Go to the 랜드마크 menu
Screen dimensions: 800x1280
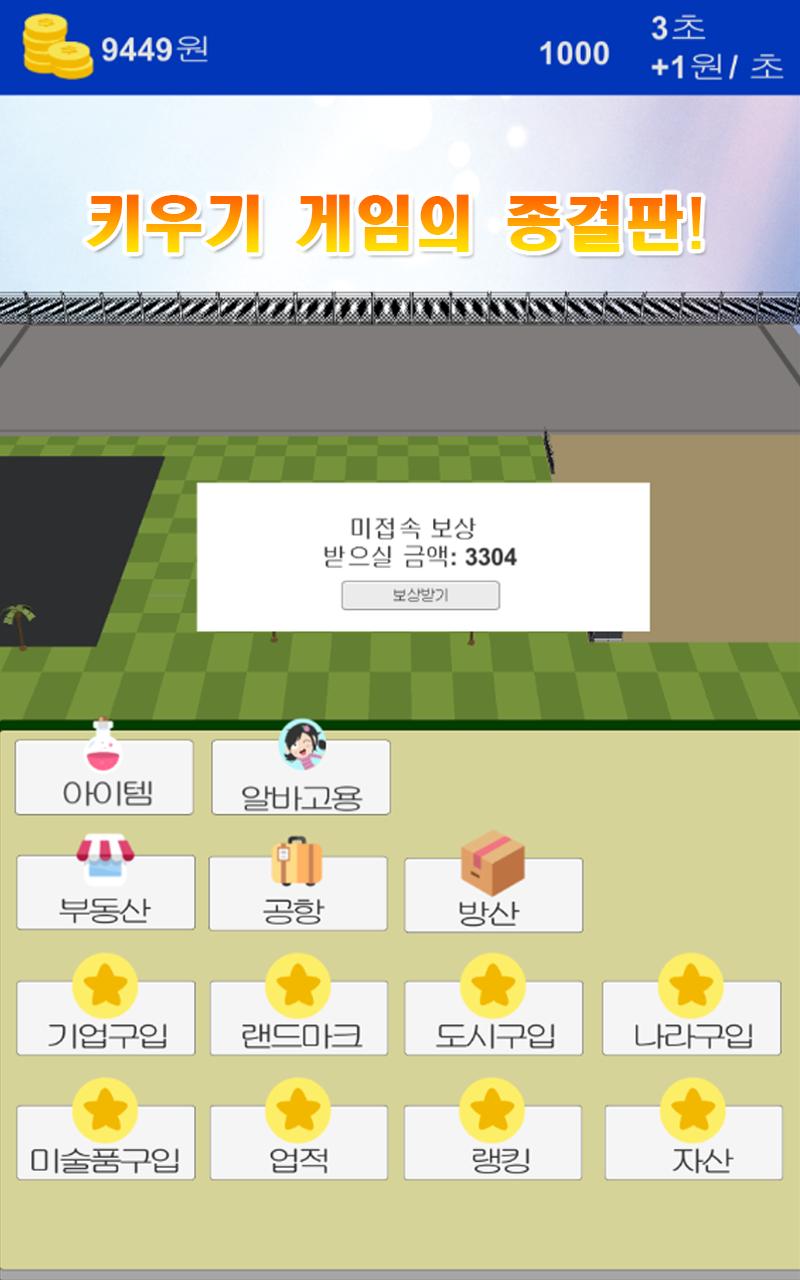[299, 1019]
